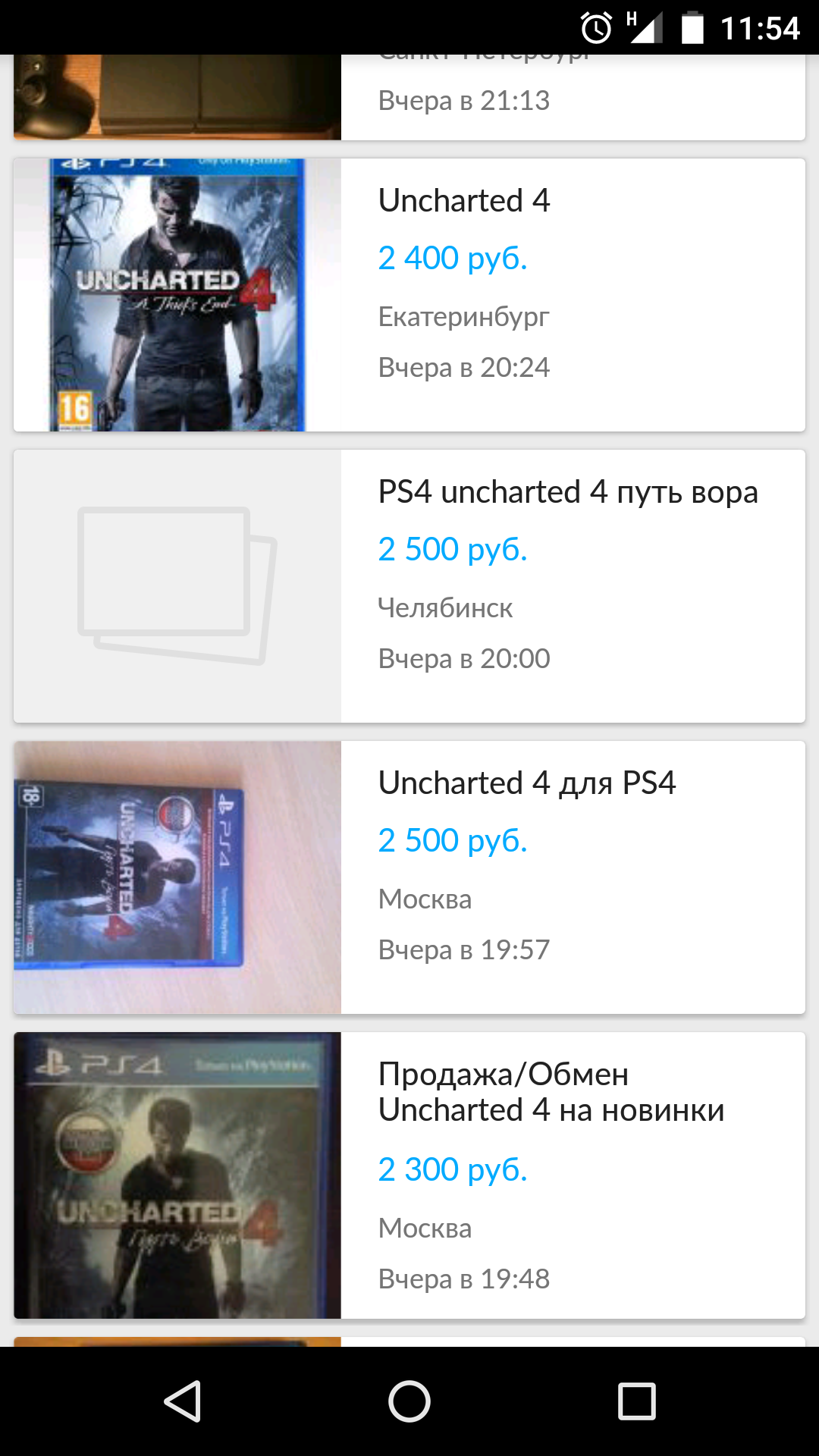Open the listing posted Вчера в 21:13
Viewport: 819px width, 1456px height.
click(409, 97)
